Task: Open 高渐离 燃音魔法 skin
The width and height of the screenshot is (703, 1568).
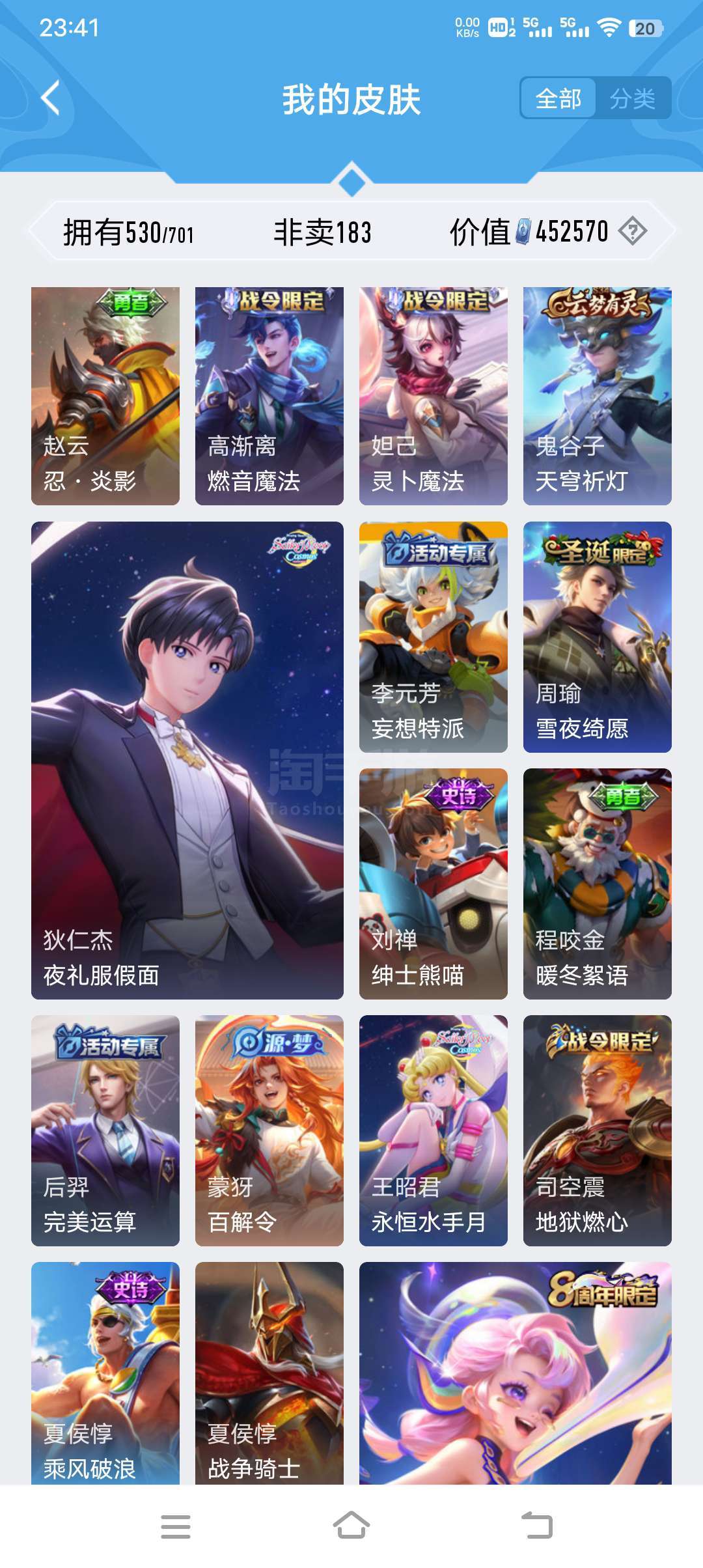Action: pyautogui.click(x=269, y=396)
